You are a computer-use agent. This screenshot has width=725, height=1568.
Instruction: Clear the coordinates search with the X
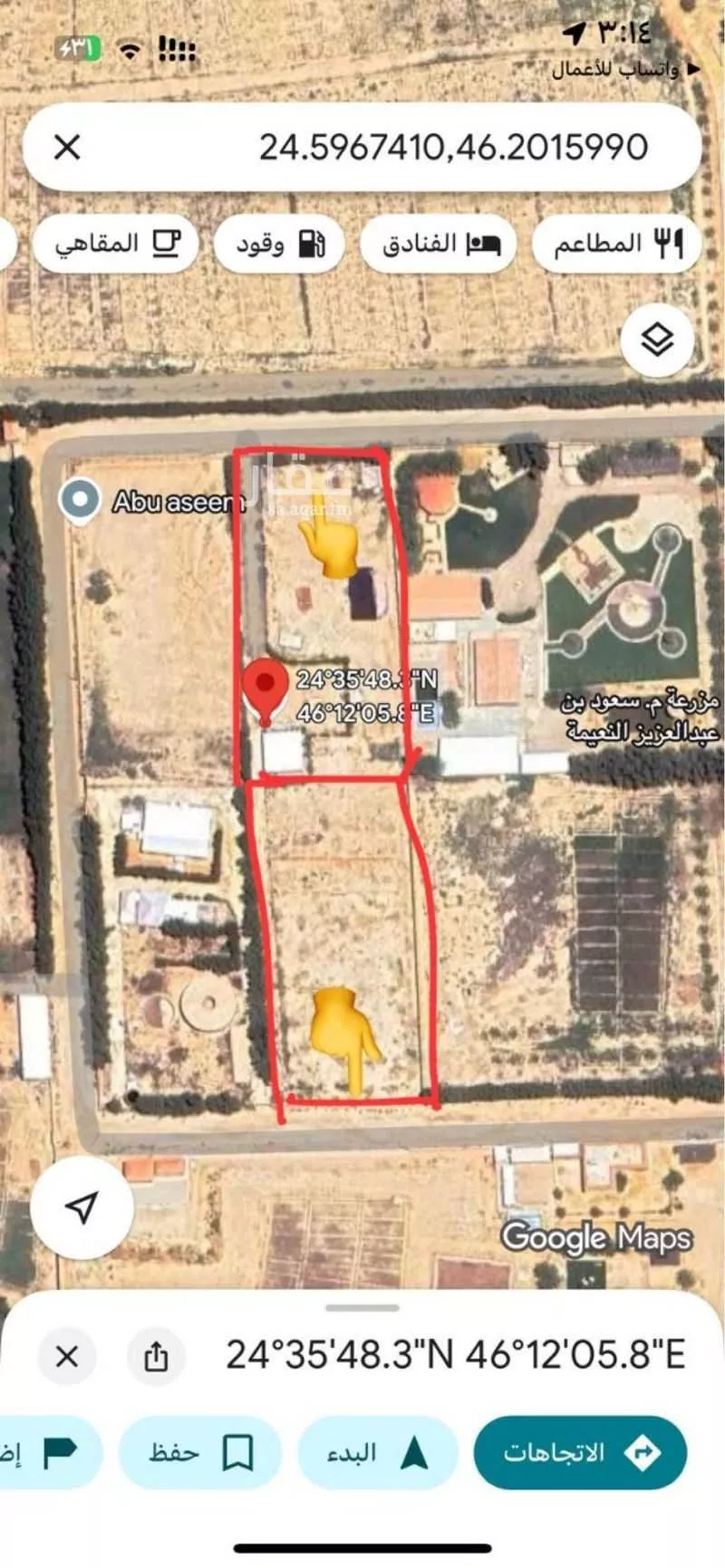point(67,147)
